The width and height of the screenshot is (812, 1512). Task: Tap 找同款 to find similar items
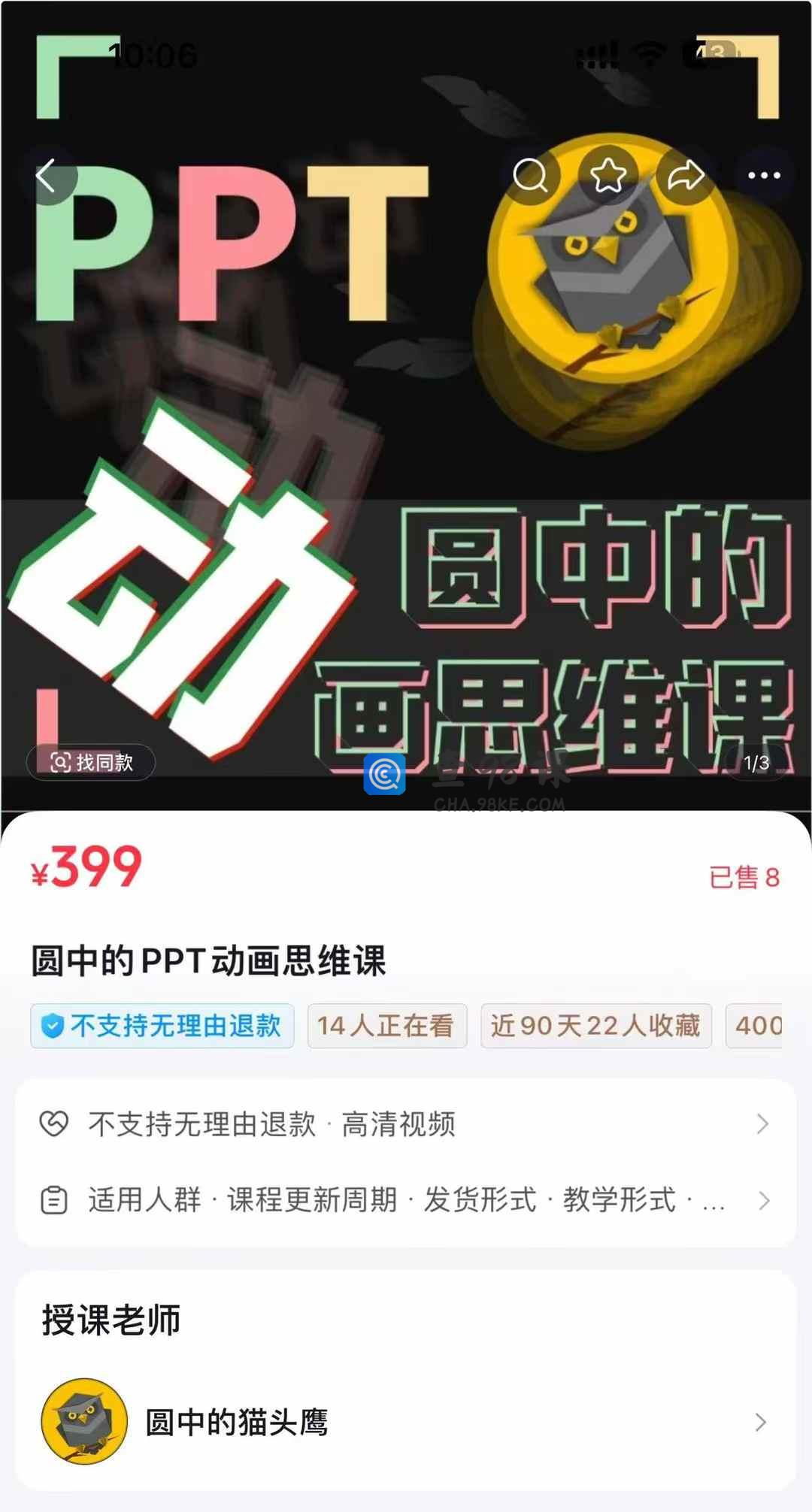pos(91,763)
